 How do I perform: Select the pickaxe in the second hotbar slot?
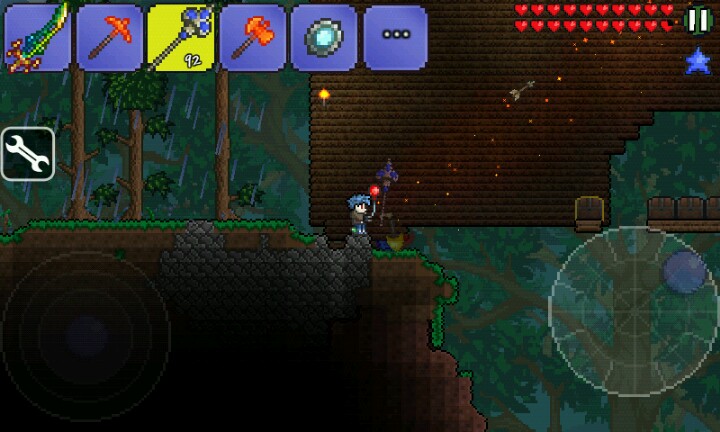pyautogui.click(x=109, y=37)
